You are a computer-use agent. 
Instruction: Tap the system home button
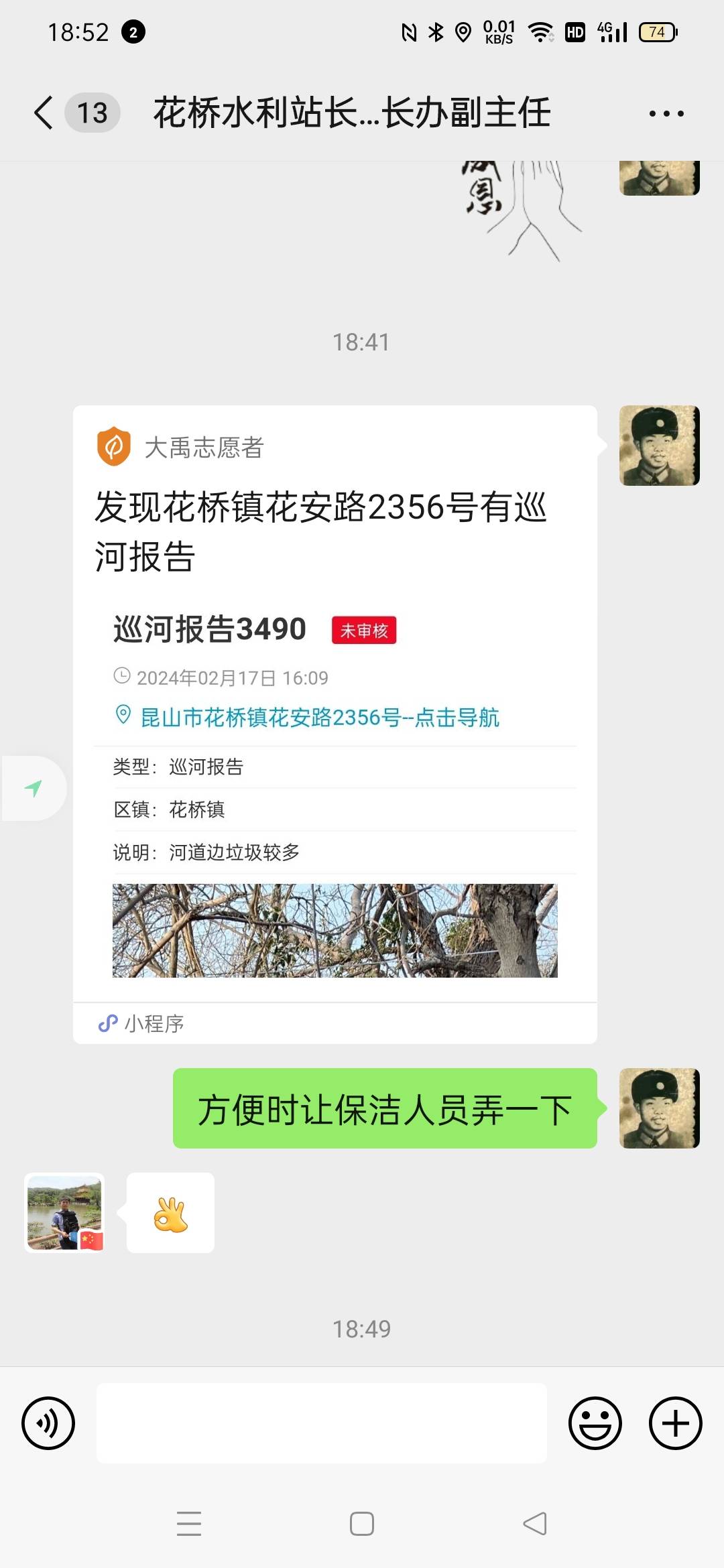(362, 1524)
